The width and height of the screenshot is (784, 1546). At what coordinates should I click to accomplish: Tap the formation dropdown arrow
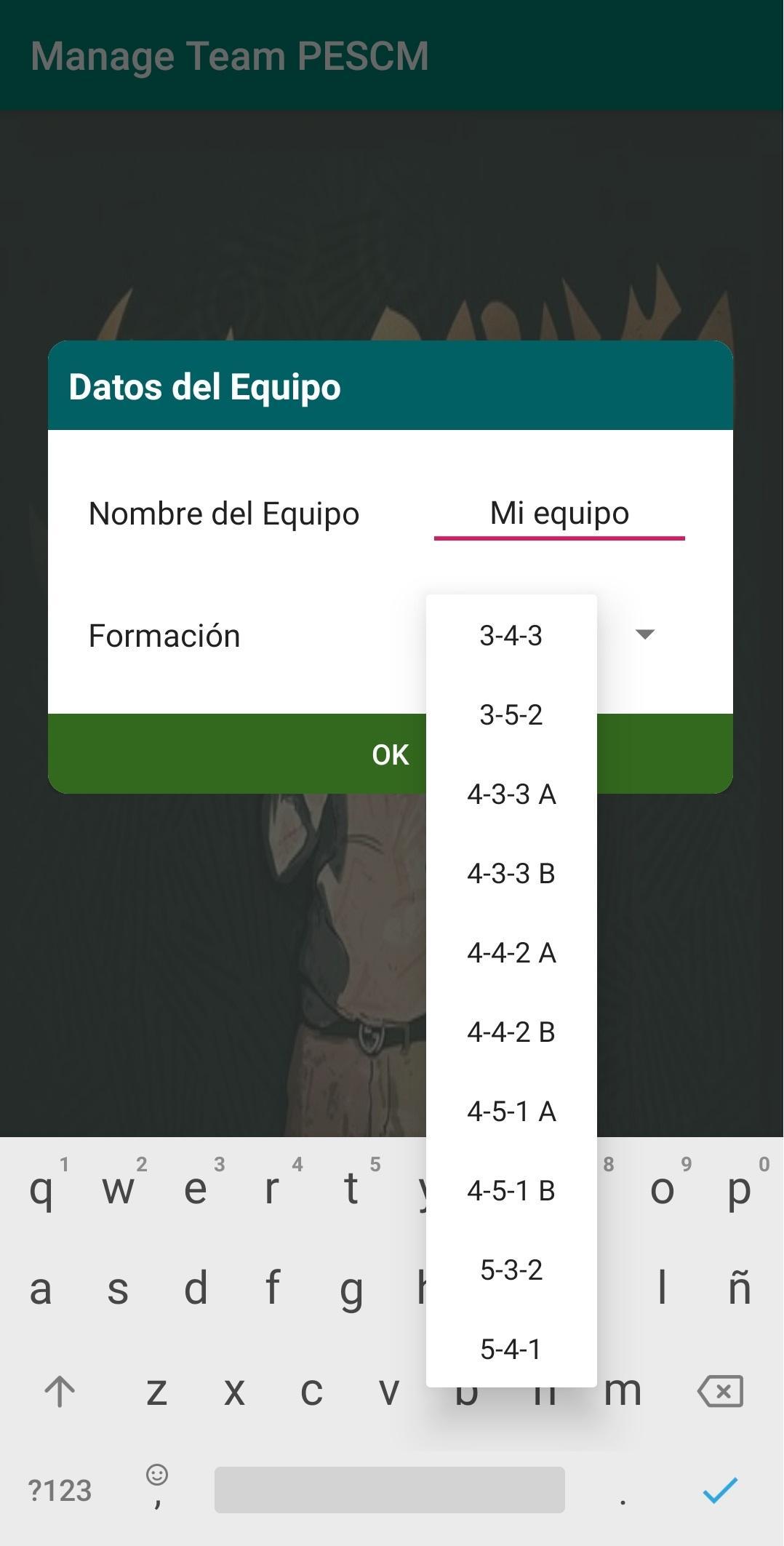[x=644, y=634]
